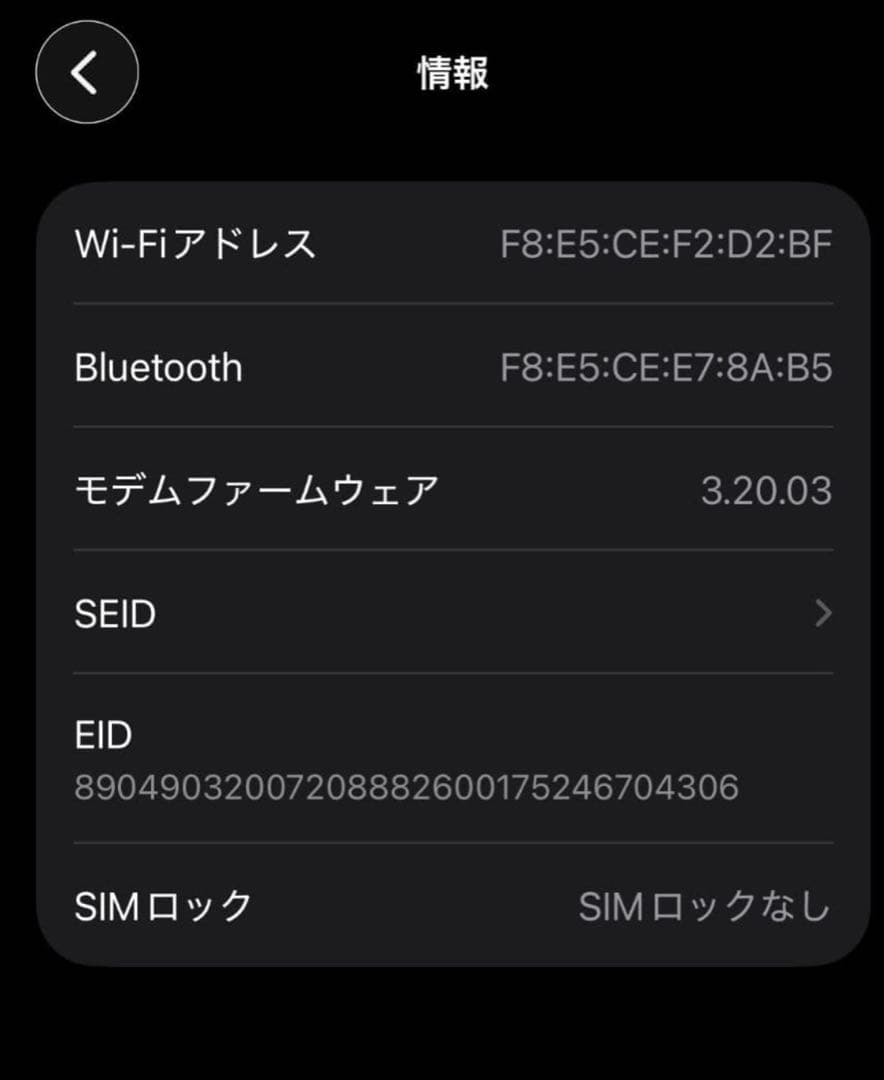The height and width of the screenshot is (1080, 884).
Task: Tap the Wi-Fiアドレス label text
Action: point(196,245)
